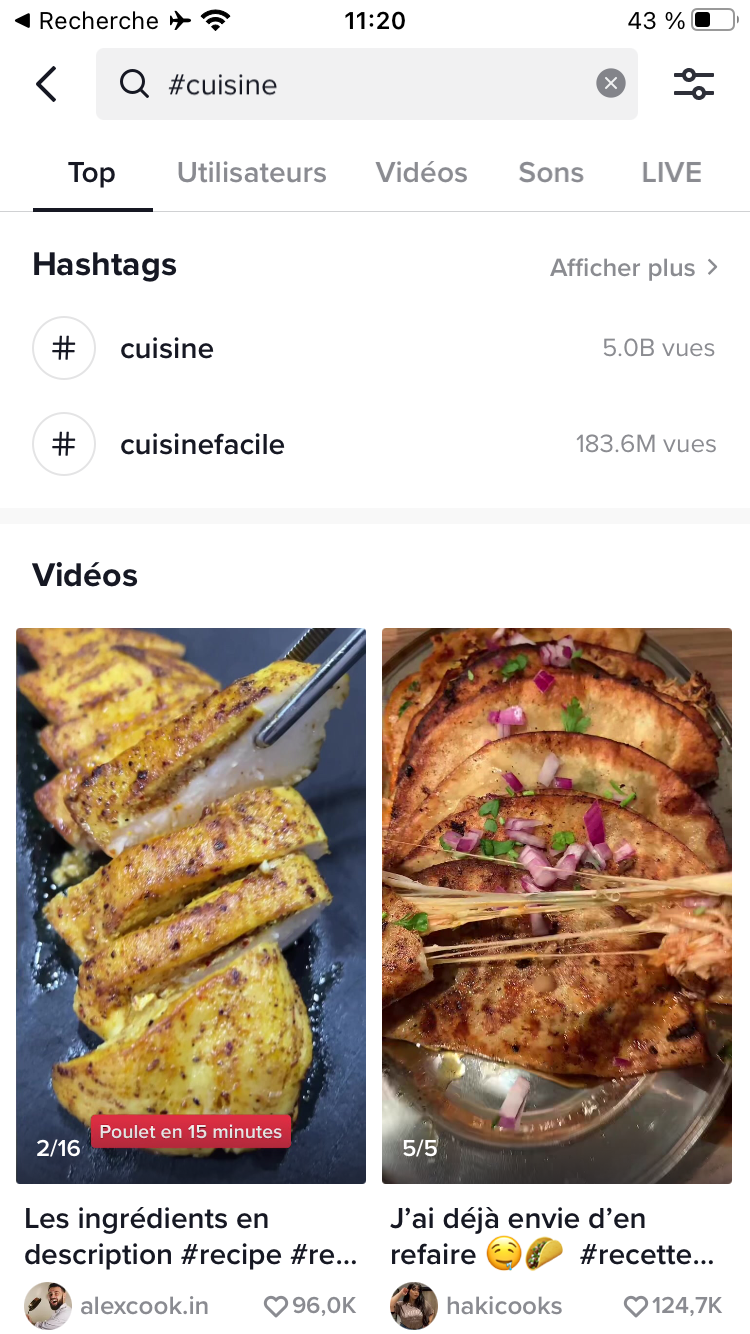The height and width of the screenshot is (1334, 750).
Task: Switch to the Sons tab
Action: click(x=551, y=173)
